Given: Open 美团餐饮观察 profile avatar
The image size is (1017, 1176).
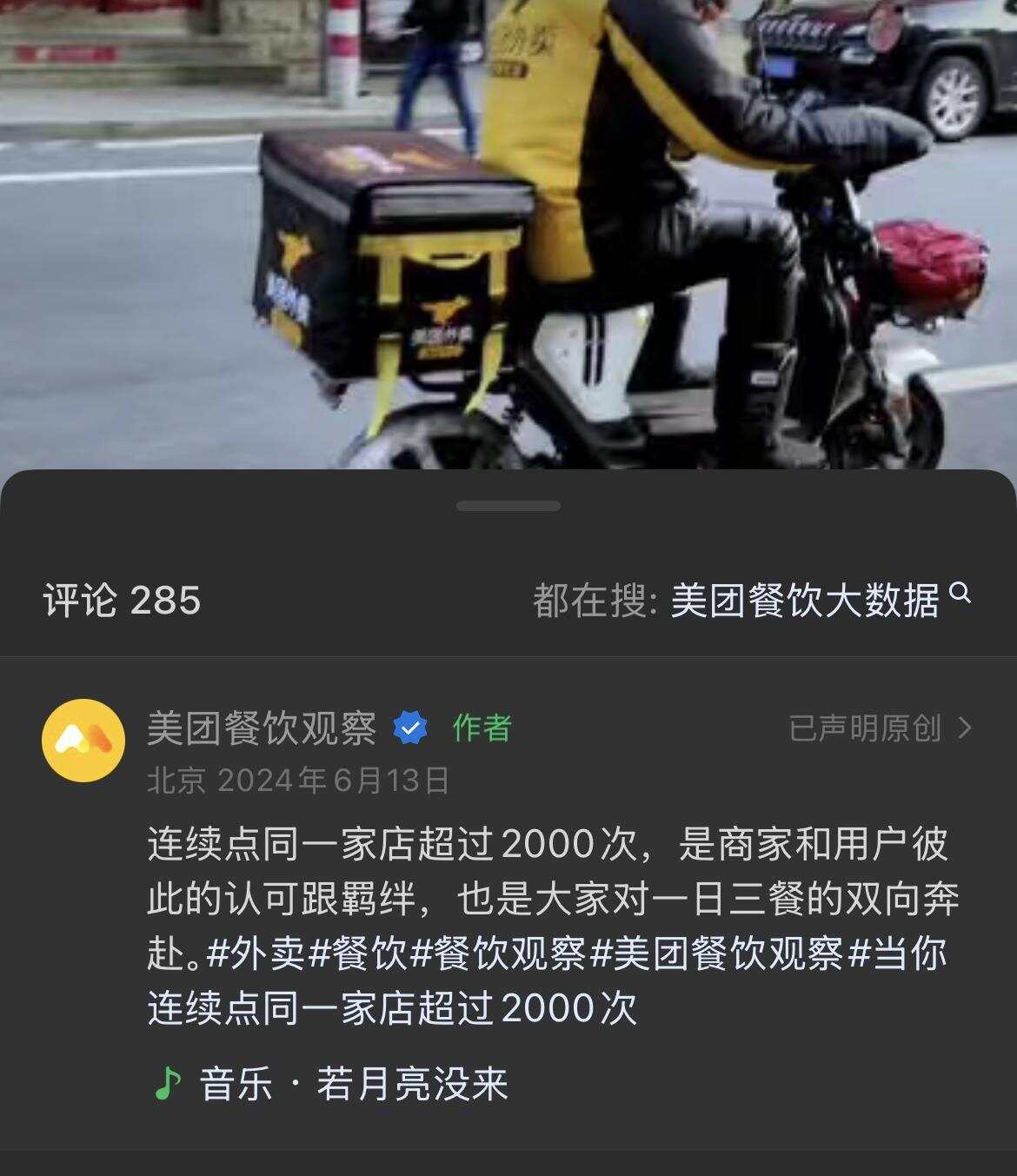Looking at the screenshot, I should point(83,740).
